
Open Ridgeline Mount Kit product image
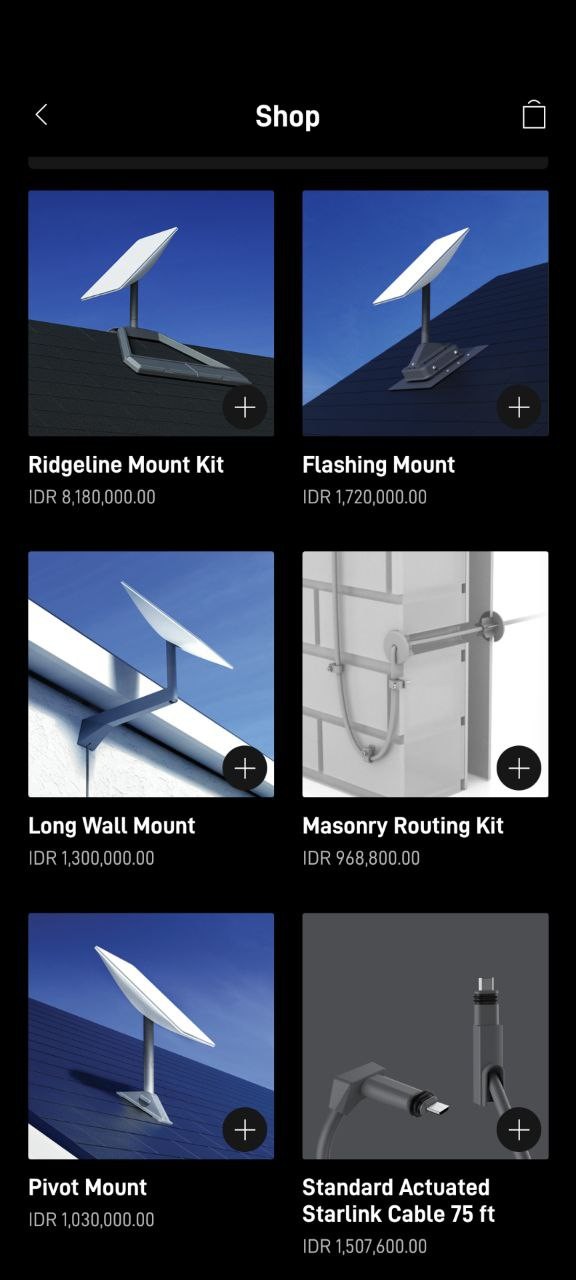click(x=151, y=313)
